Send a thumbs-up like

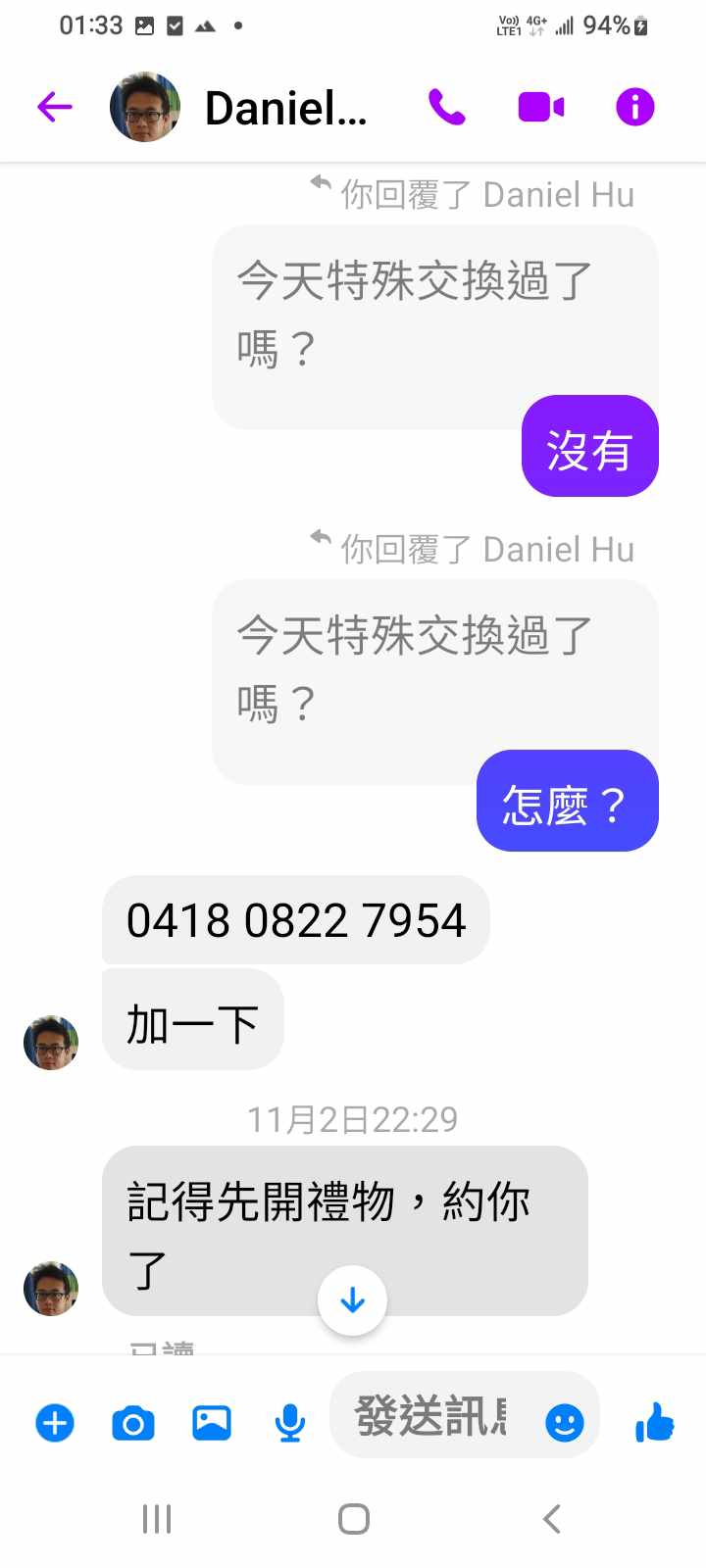(655, 1422)
